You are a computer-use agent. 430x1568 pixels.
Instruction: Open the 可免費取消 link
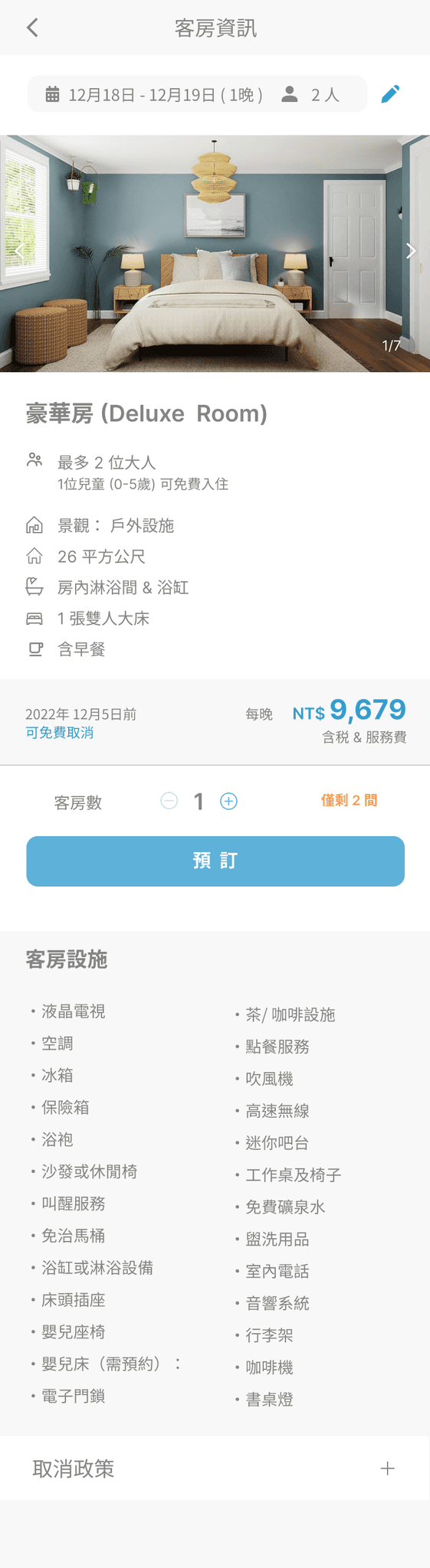point(60,733)
